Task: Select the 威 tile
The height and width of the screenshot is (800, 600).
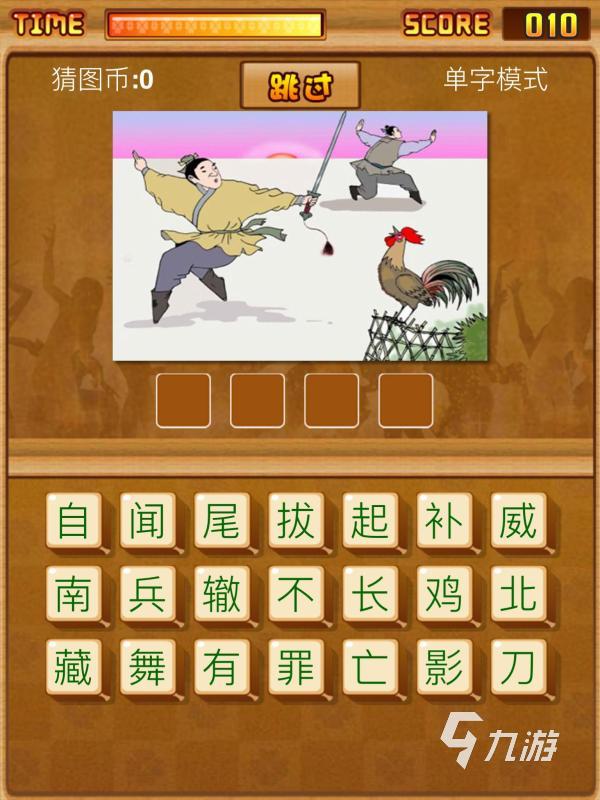Action: [x=518, y=520]
